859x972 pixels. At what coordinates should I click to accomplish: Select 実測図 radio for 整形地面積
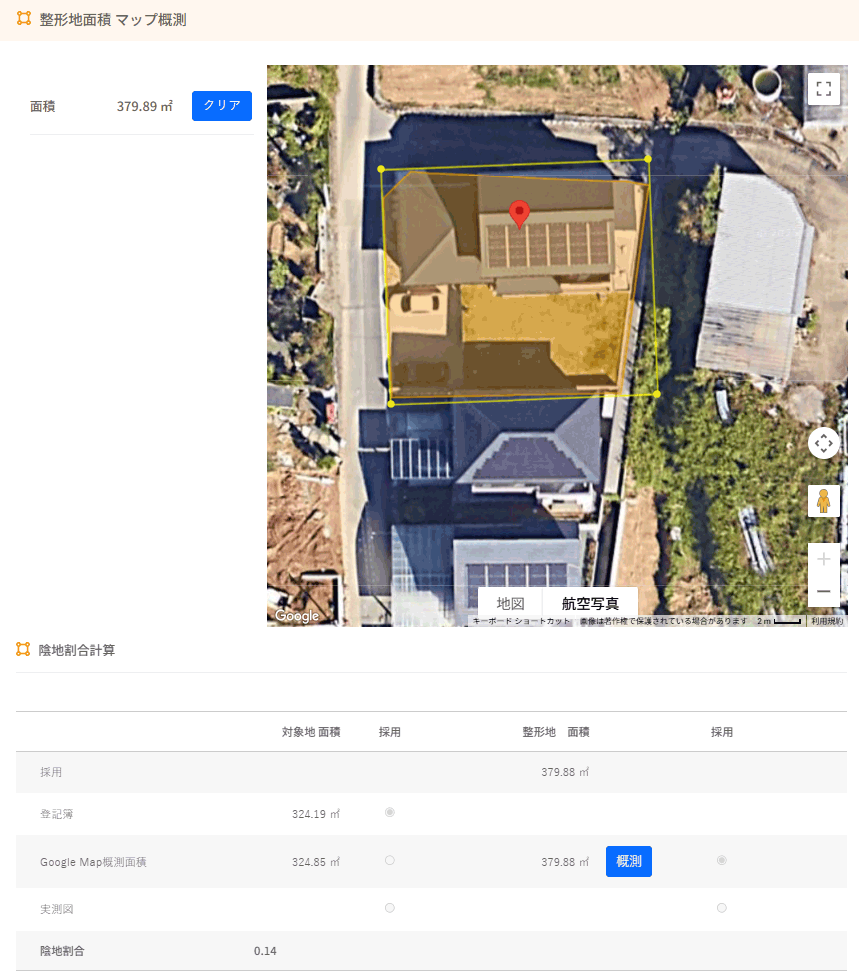722,908
